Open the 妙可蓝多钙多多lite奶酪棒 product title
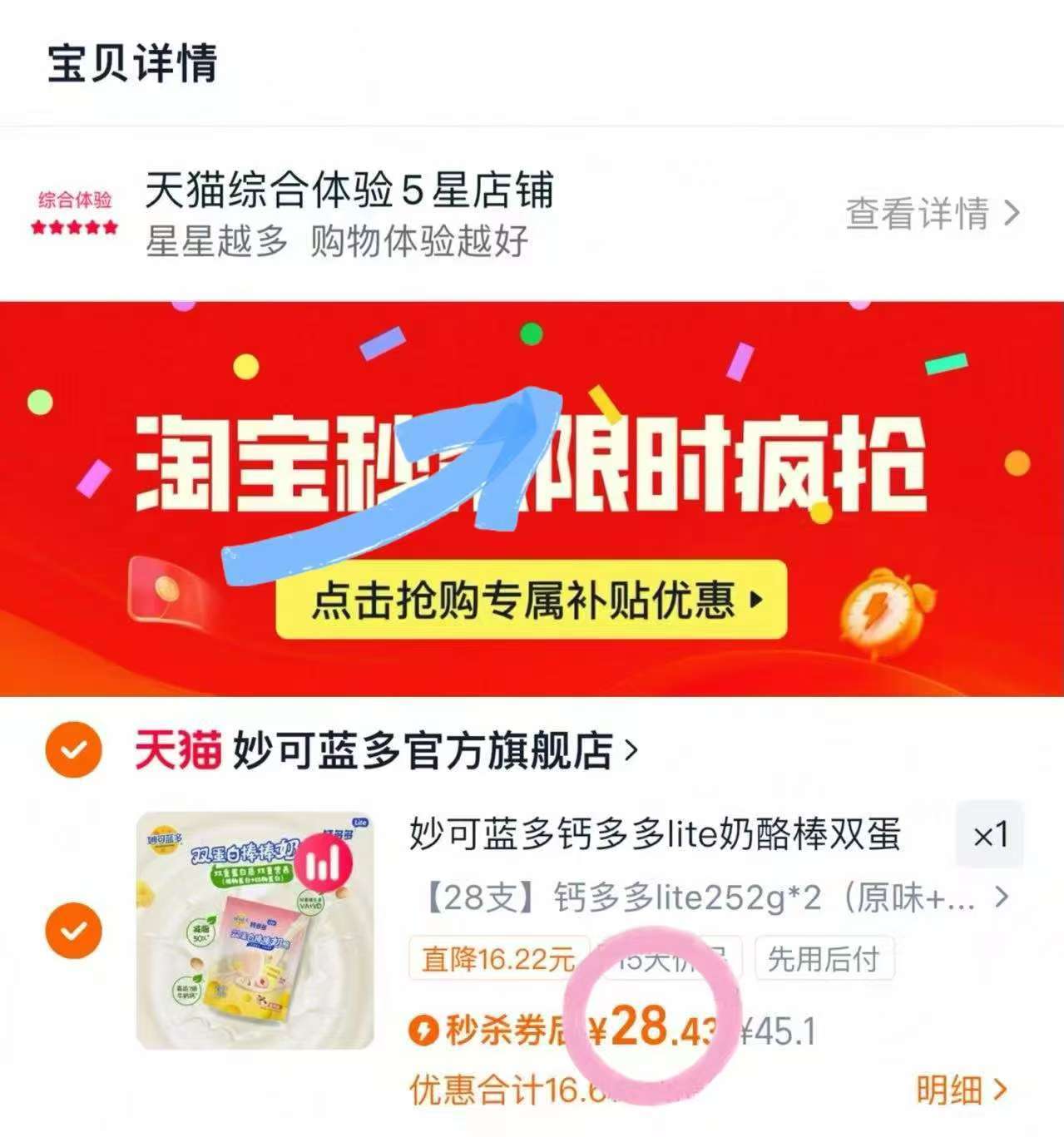Image resolution: width=1064 pixels, height=1137 pixels. 655,834
